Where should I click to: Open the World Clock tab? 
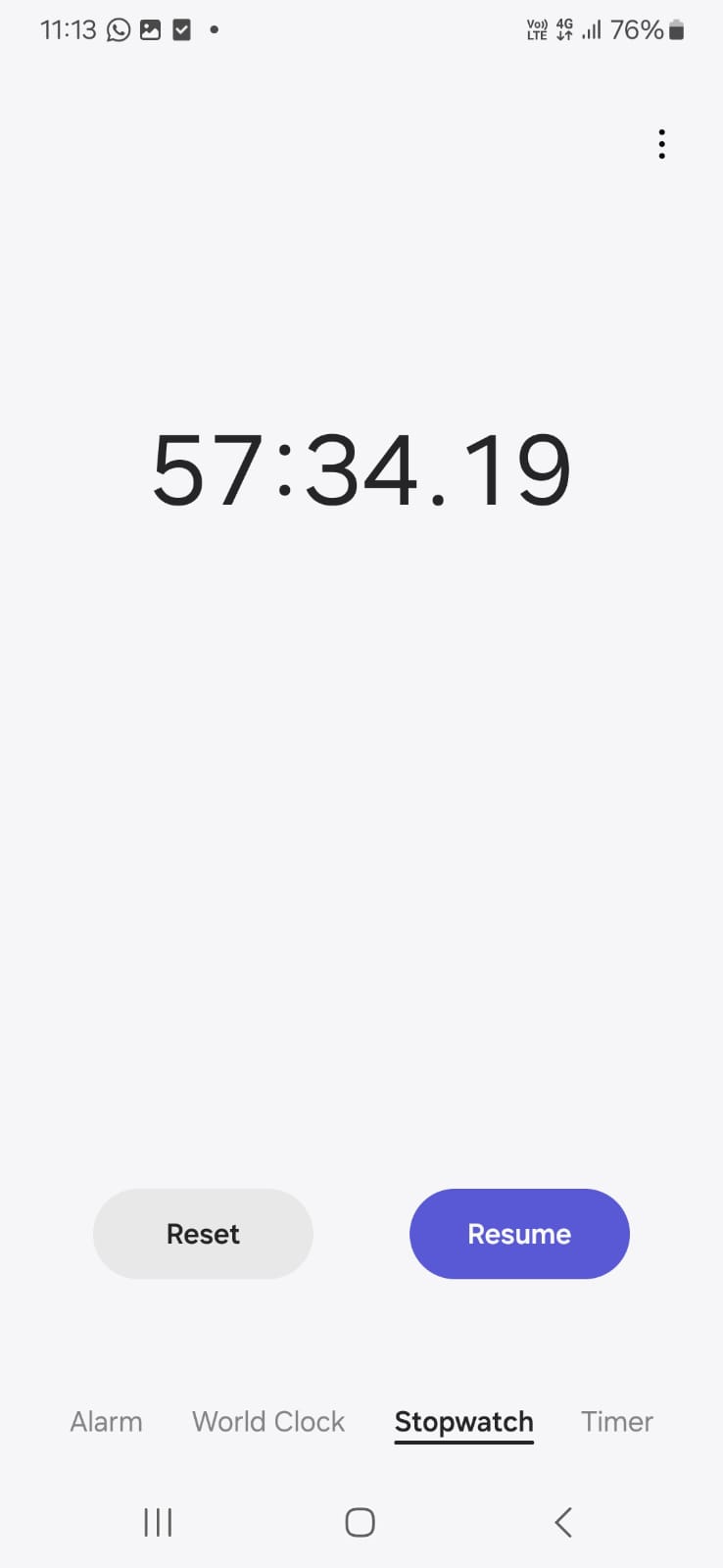click(268, 1421)
